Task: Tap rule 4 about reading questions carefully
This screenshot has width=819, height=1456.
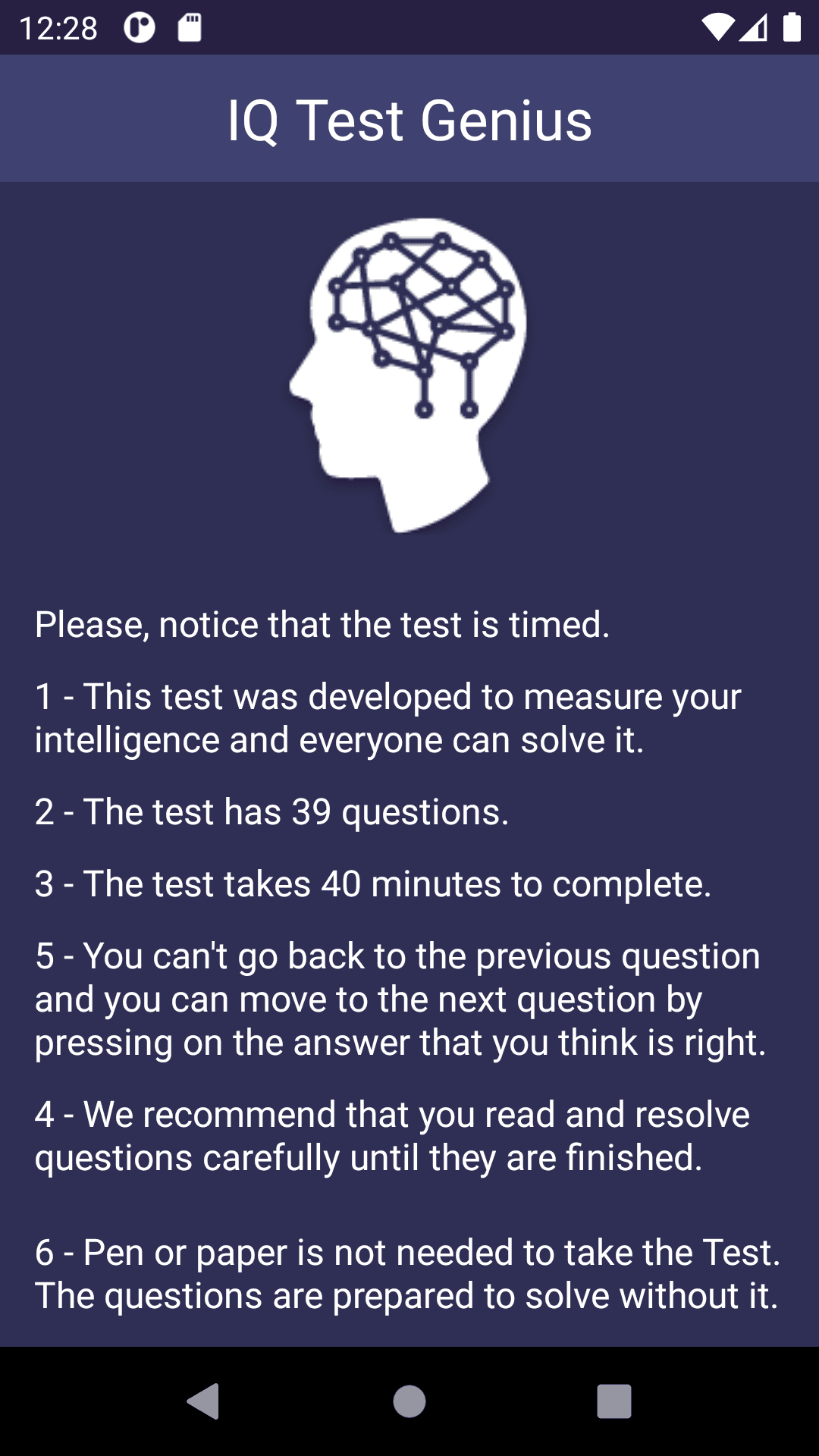Action: (392, 1135)
